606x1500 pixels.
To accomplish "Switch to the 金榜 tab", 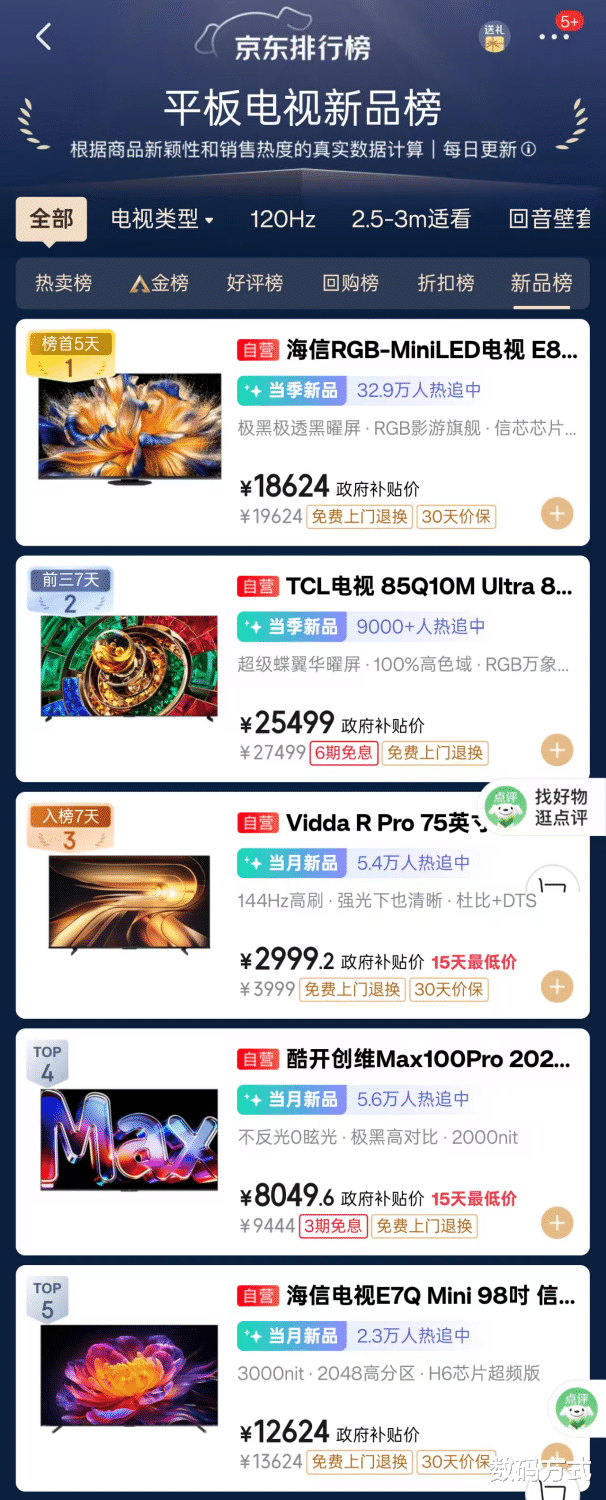I will coord(160,283).
